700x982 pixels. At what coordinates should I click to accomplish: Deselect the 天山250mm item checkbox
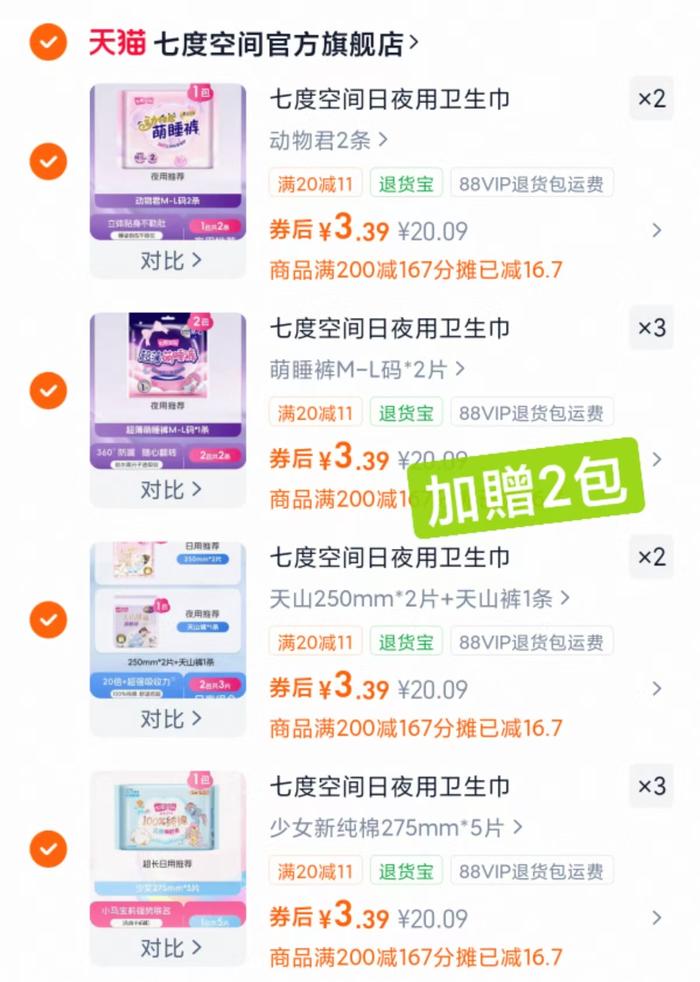click(x=48, y=619)
